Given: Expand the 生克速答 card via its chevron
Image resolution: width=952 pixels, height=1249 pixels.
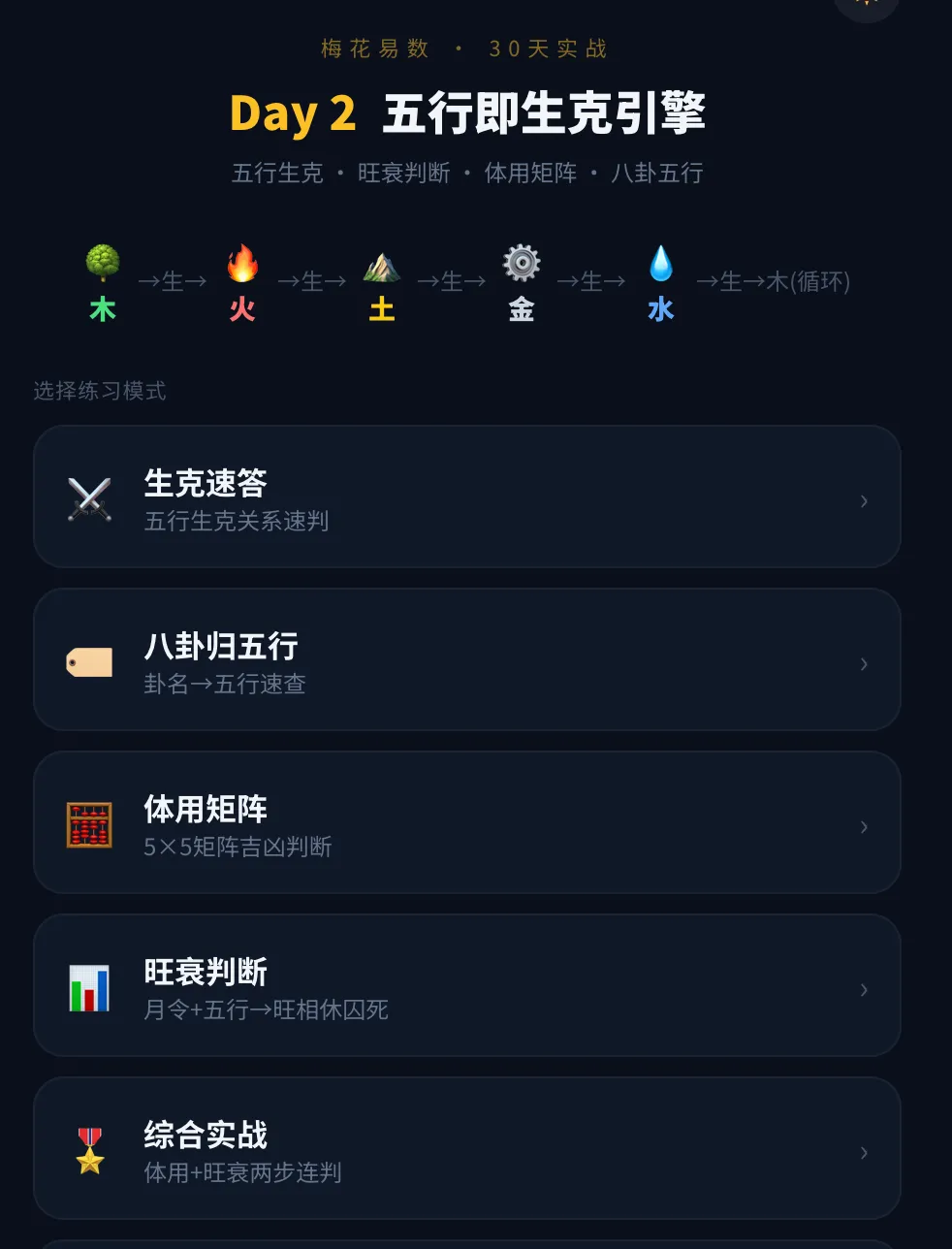Looking at the screenshot, I should click(x=863, y=500).
